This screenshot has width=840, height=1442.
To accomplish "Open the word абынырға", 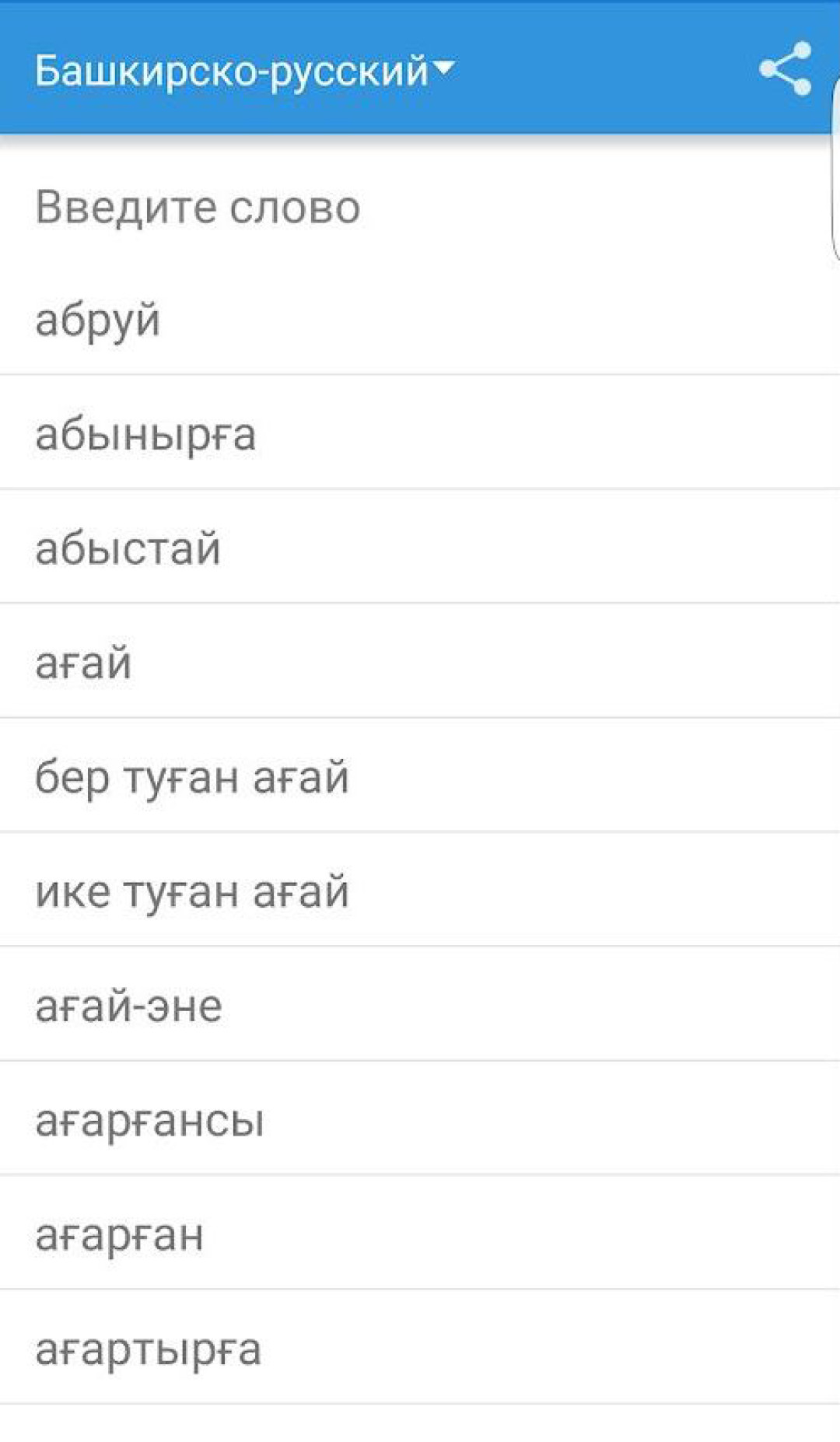I will [145, 434].
